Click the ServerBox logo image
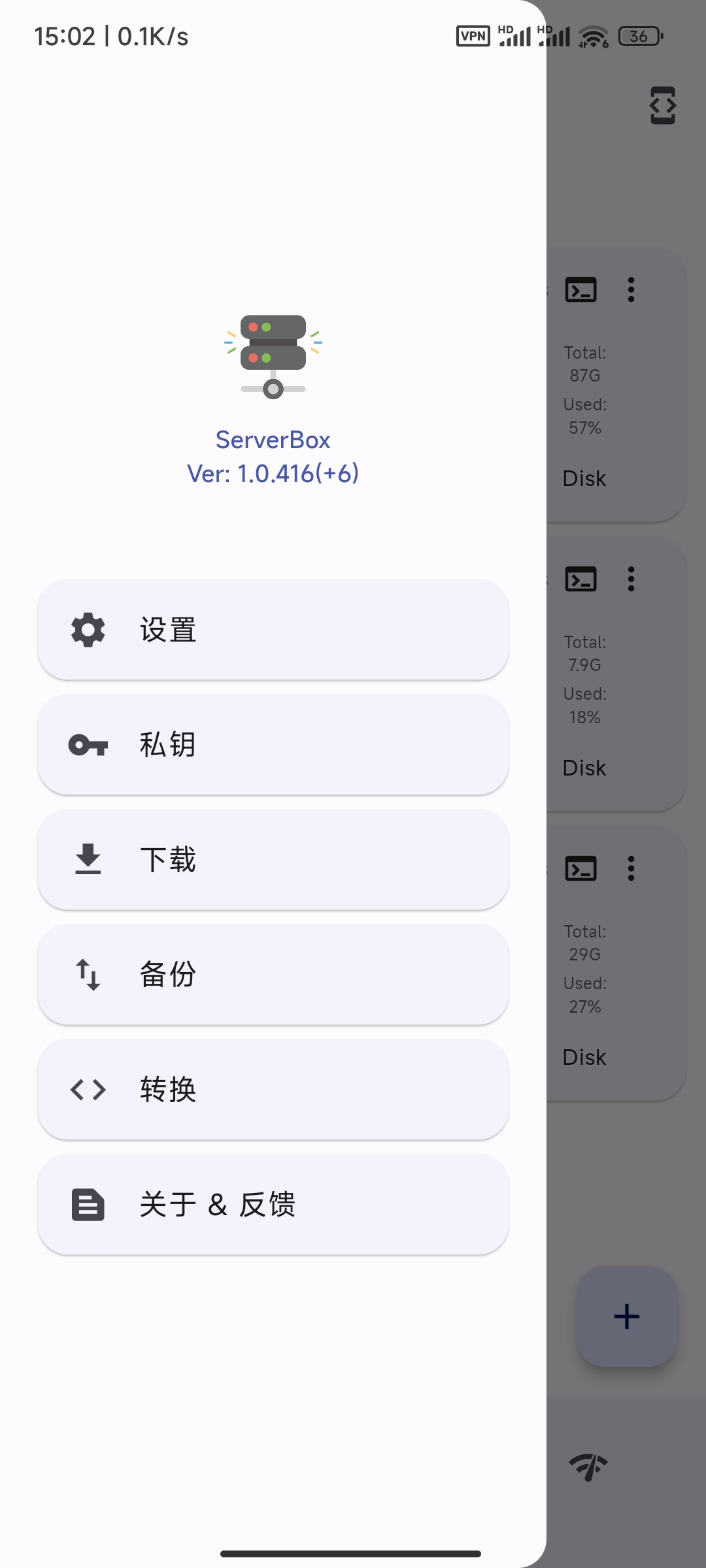This screenshot has height=1568, width=706. [273, 356]
